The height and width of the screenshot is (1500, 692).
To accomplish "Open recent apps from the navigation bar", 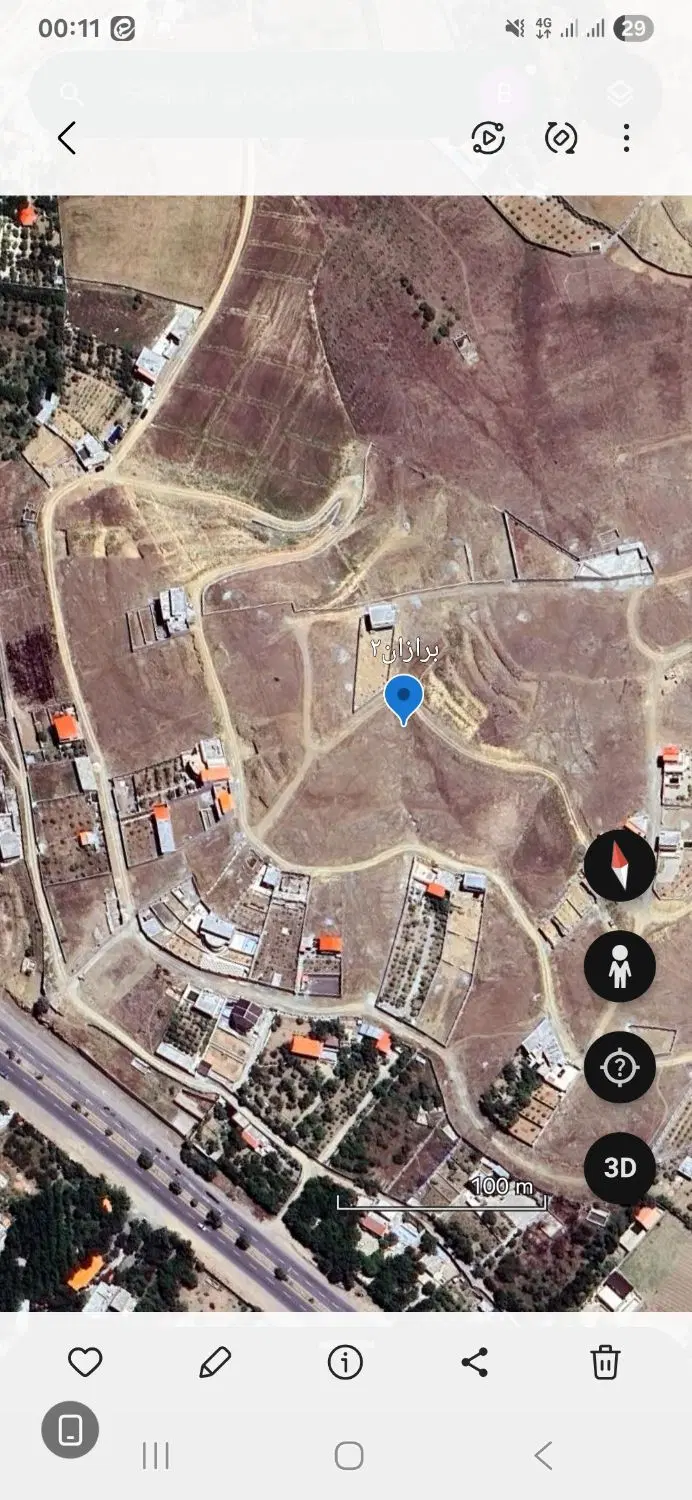I will (x=156, y=1456).
